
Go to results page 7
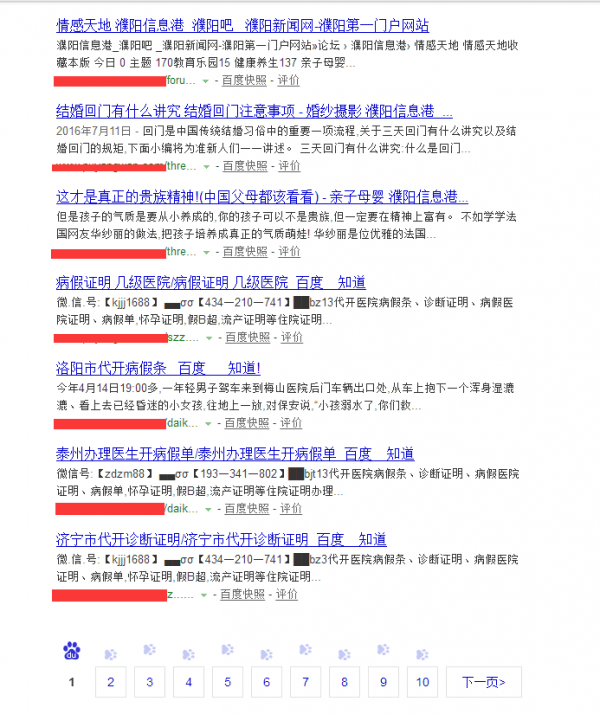coord(305,682)
